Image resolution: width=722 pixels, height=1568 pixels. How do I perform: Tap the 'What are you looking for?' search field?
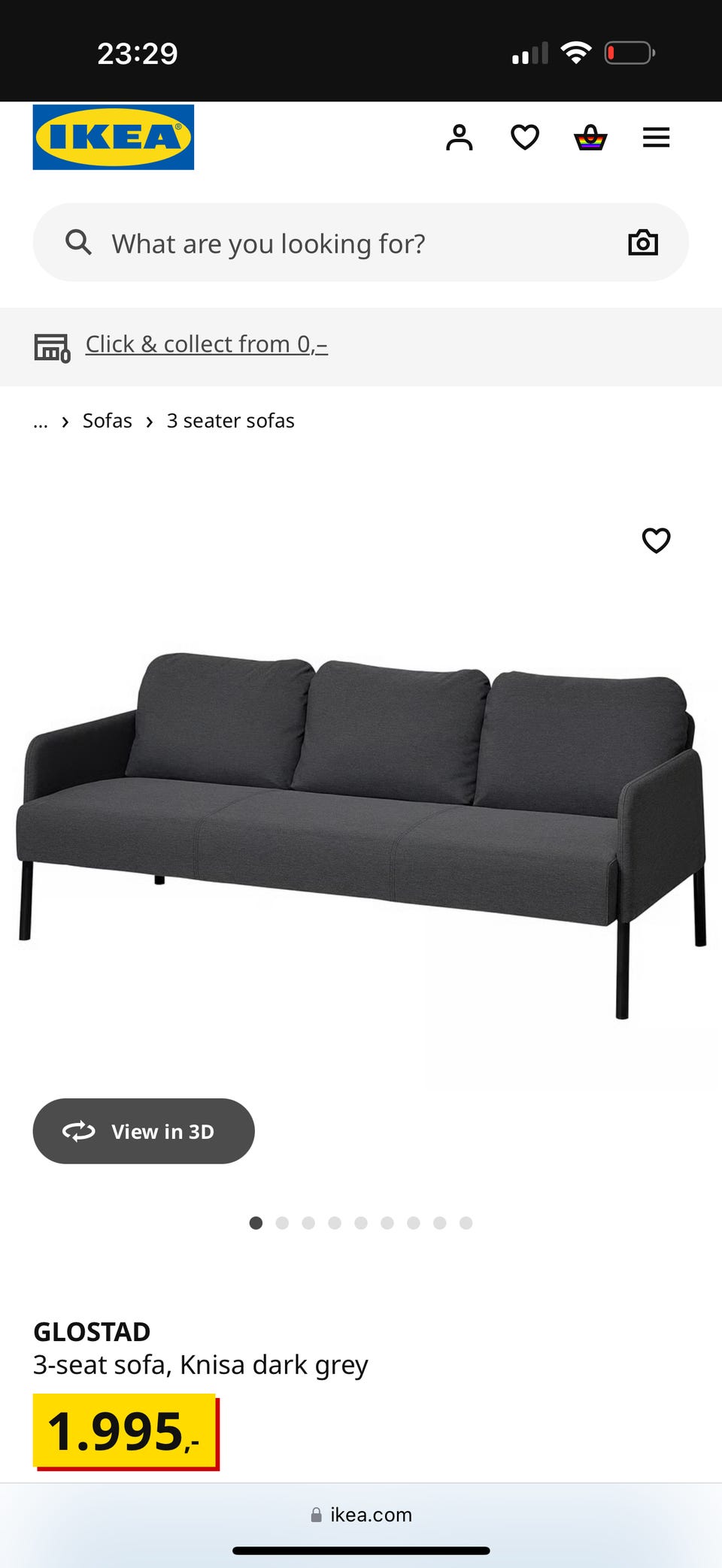point(338,243)
